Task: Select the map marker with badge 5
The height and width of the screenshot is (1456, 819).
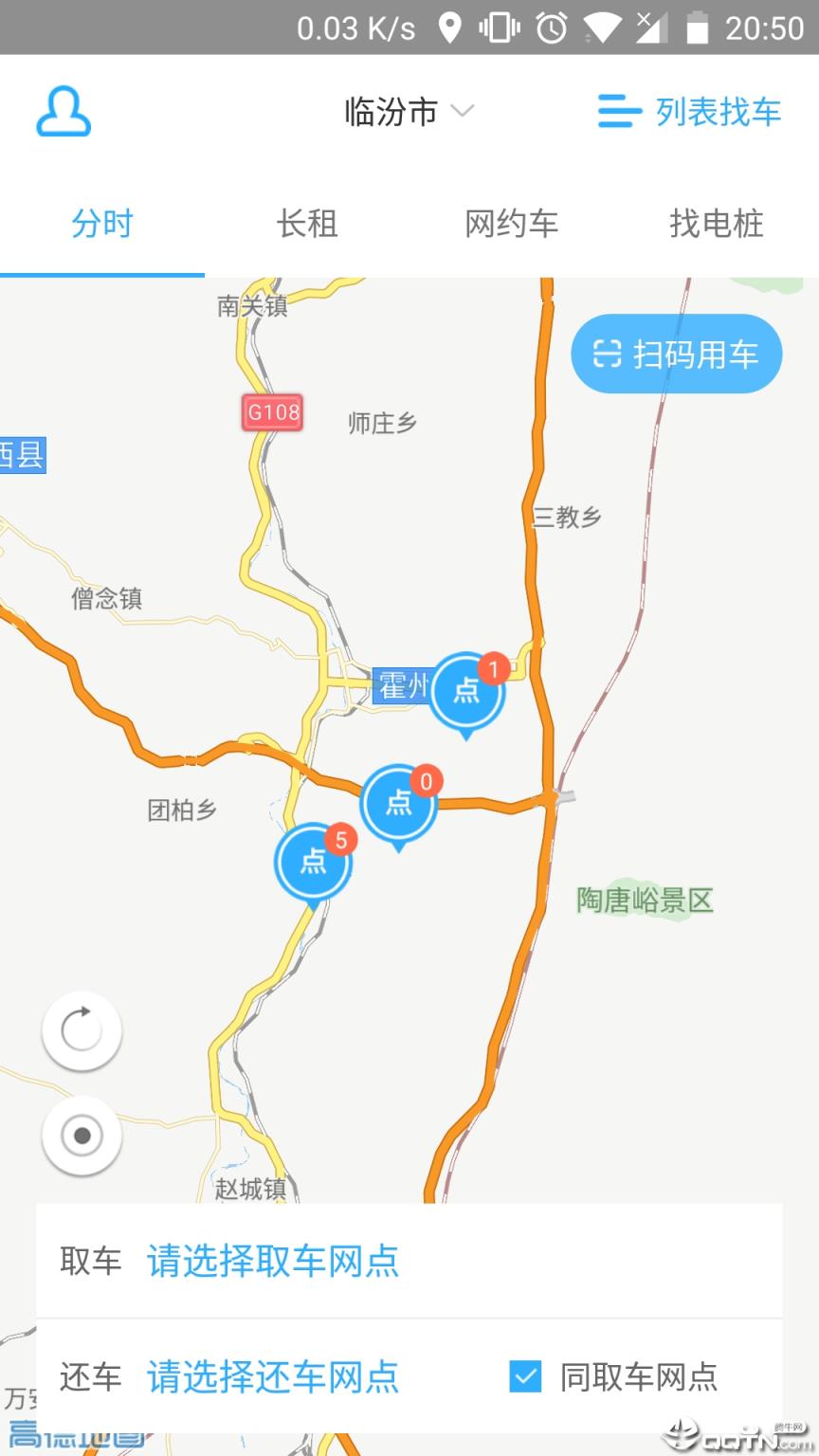Action: click(x=315, y=863)
